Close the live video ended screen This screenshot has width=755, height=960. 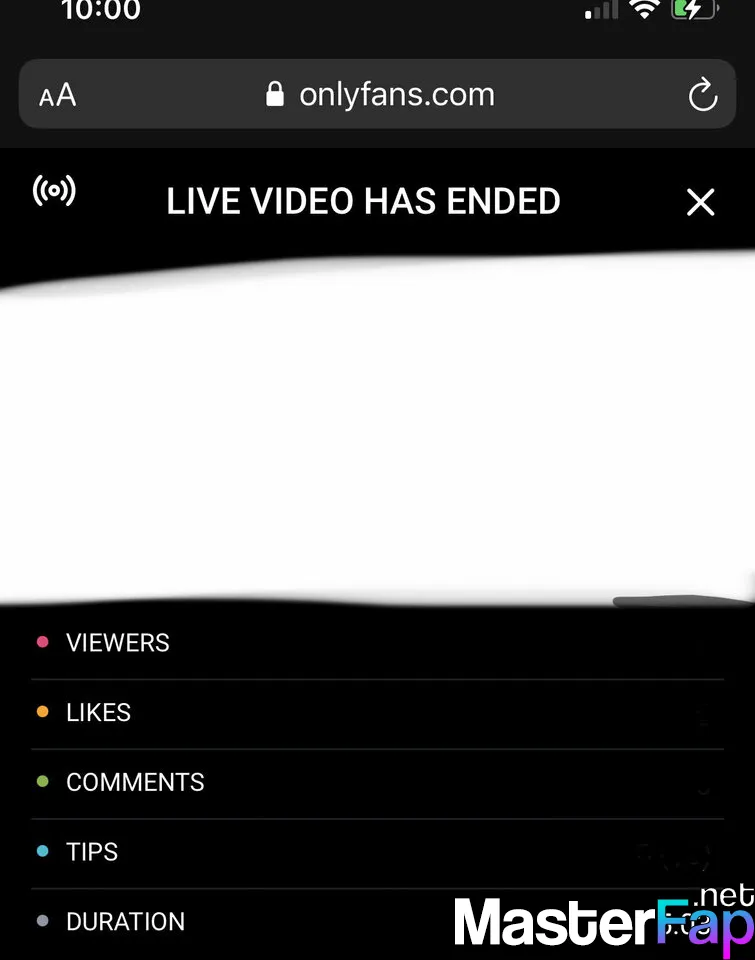[x=700, y=202]
